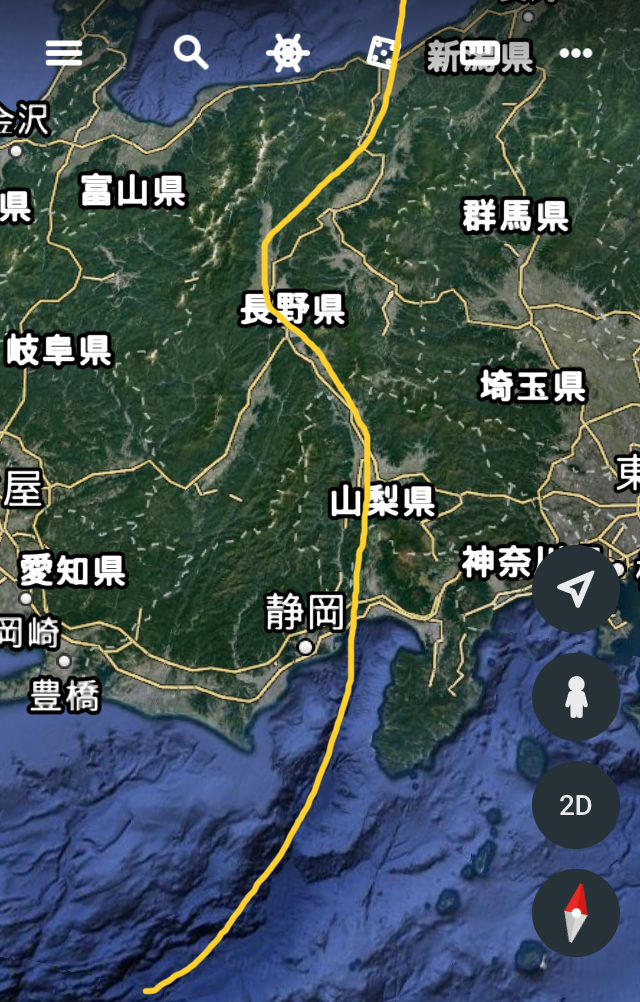The height and width of the screenshot is (1002, 640).
Task: Switch the map view to 2D
Action: coord(575,805)
